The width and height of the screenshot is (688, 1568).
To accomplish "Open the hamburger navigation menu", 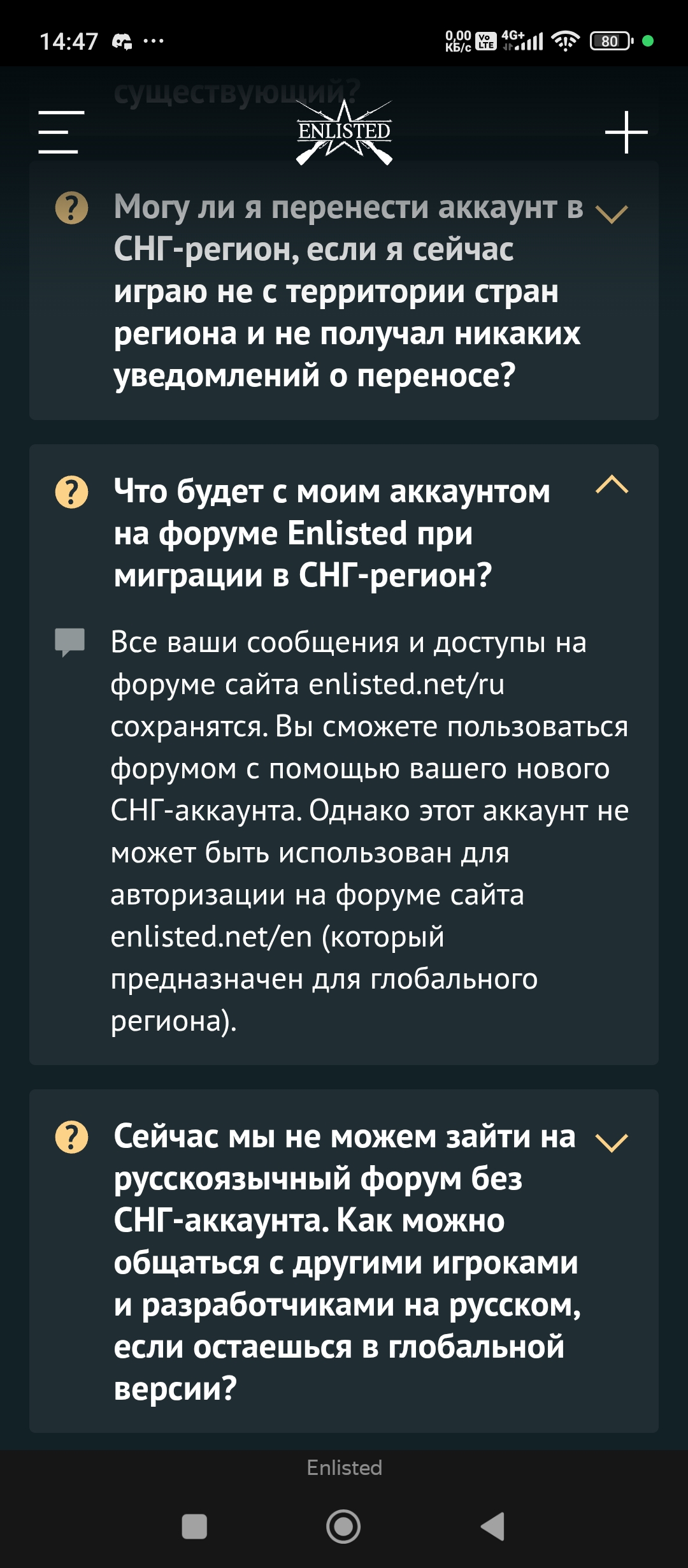I will point(61,132).
